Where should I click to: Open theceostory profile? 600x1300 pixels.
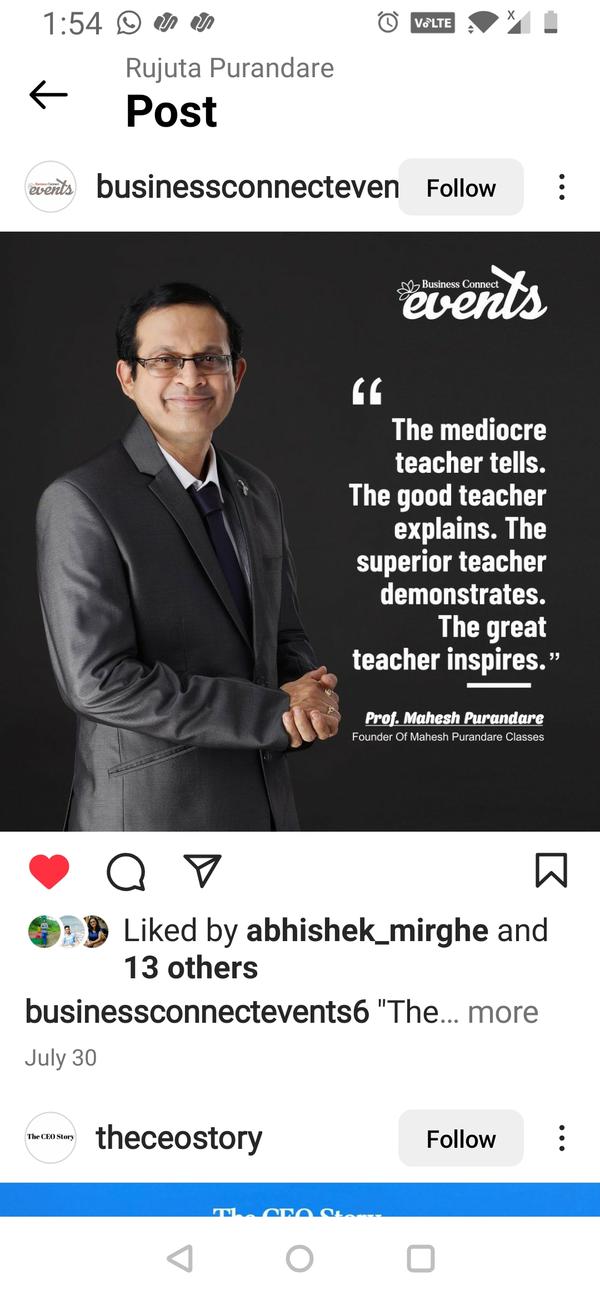pyautogui.click(x=179, y=1138)
